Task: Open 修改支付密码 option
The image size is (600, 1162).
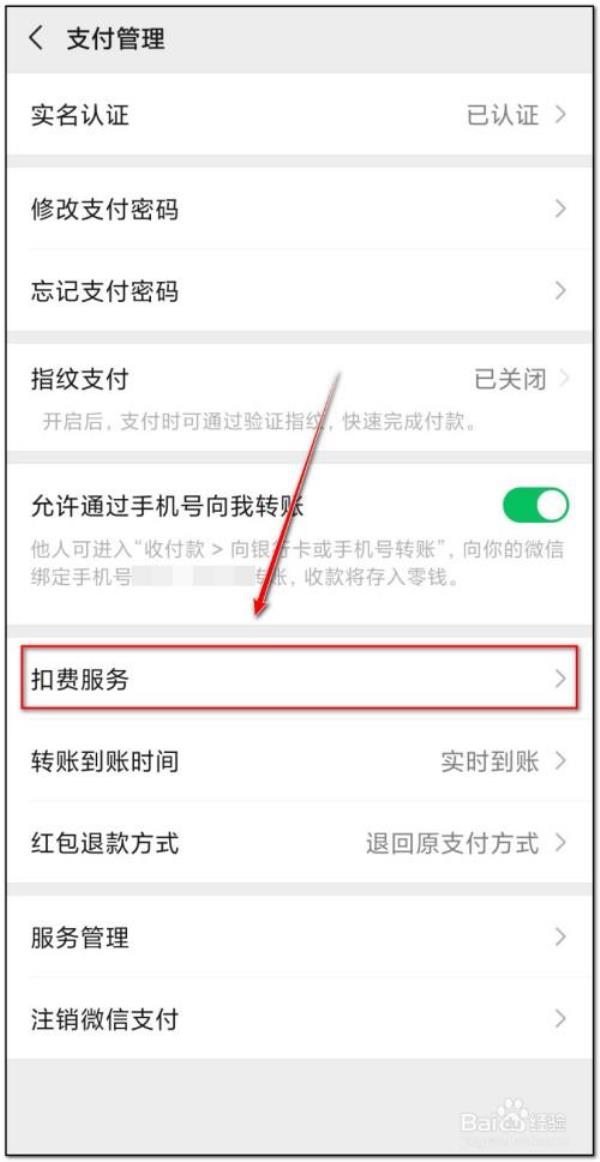Action: (x=300, y=209)
